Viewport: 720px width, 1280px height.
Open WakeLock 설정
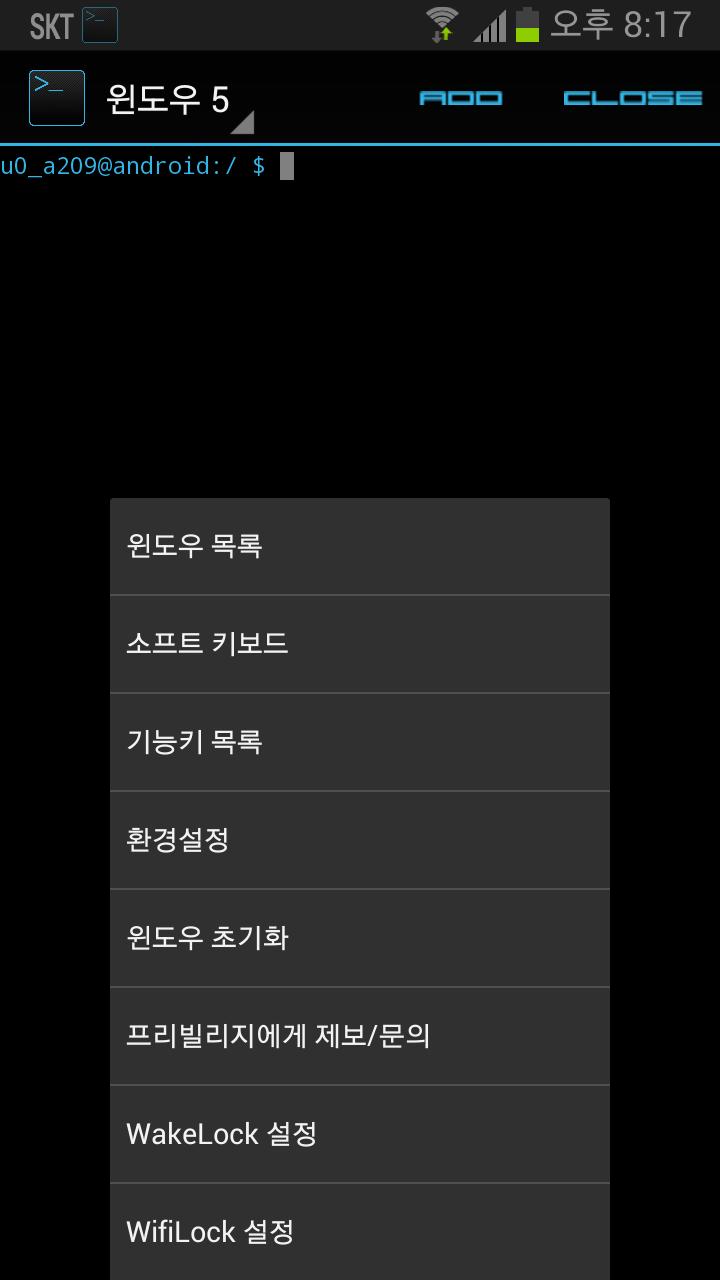[x=359, y=1134]
